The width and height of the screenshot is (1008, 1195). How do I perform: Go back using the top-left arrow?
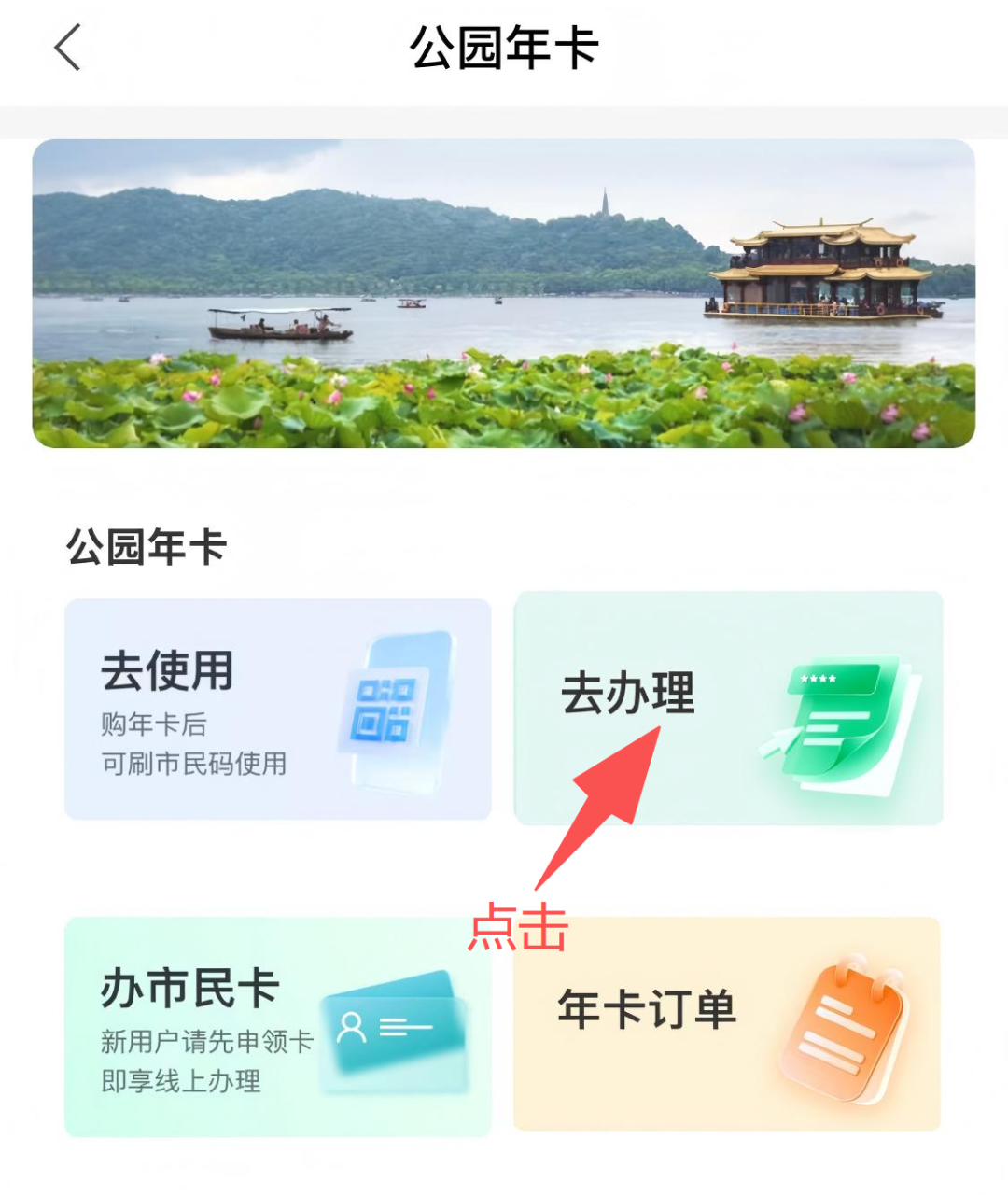point(67,48)
